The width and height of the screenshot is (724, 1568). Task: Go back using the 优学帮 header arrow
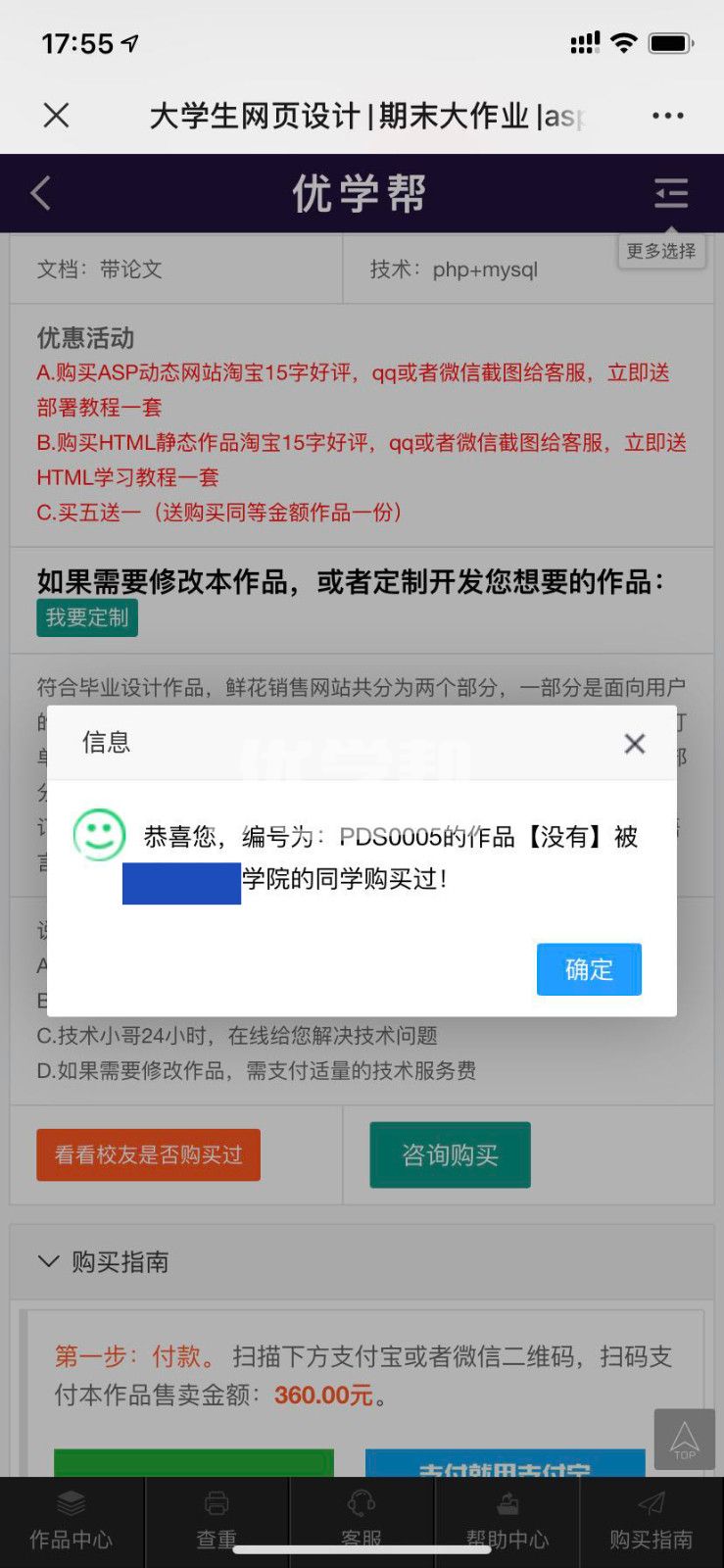click(x=41, y=193)
